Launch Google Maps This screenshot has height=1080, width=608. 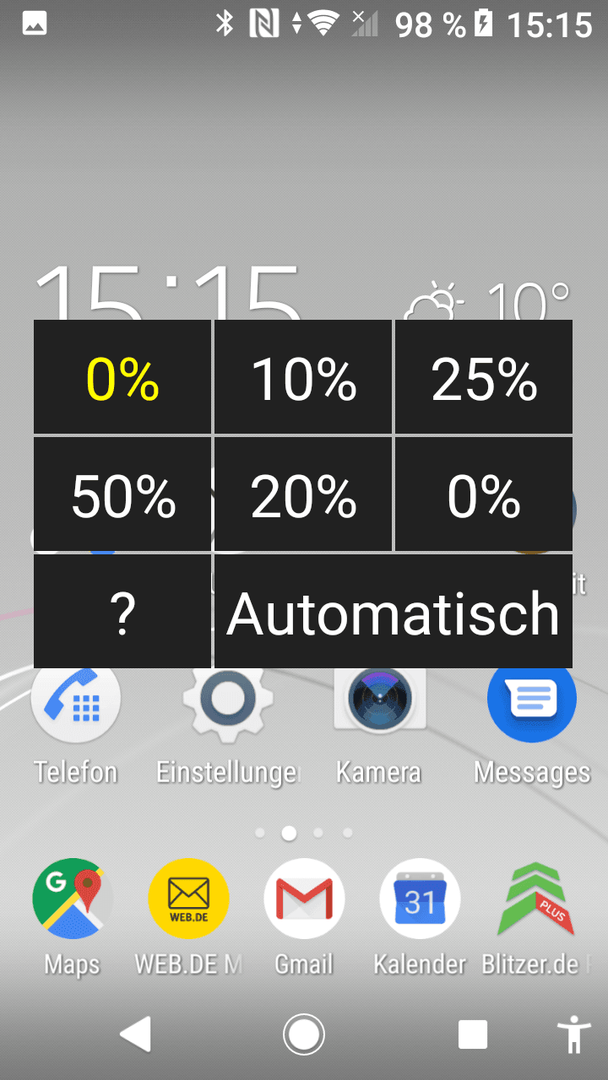(72, 916)
